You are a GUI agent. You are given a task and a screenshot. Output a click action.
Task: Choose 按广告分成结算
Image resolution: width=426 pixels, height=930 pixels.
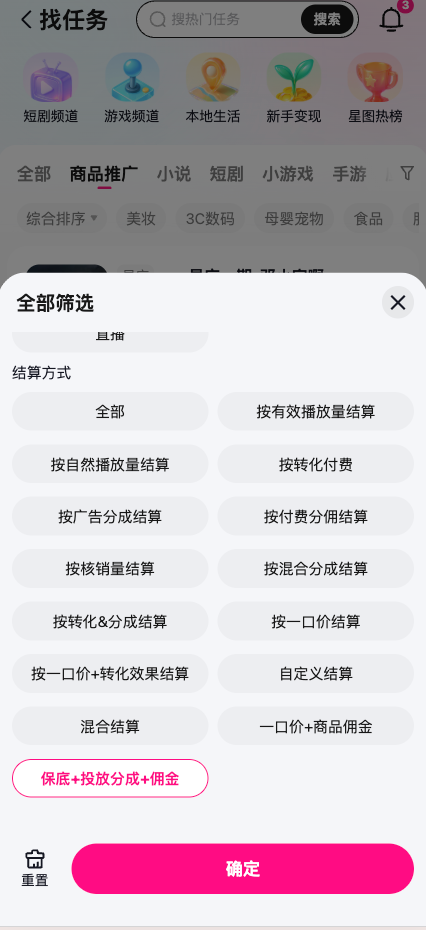[110, 516]
